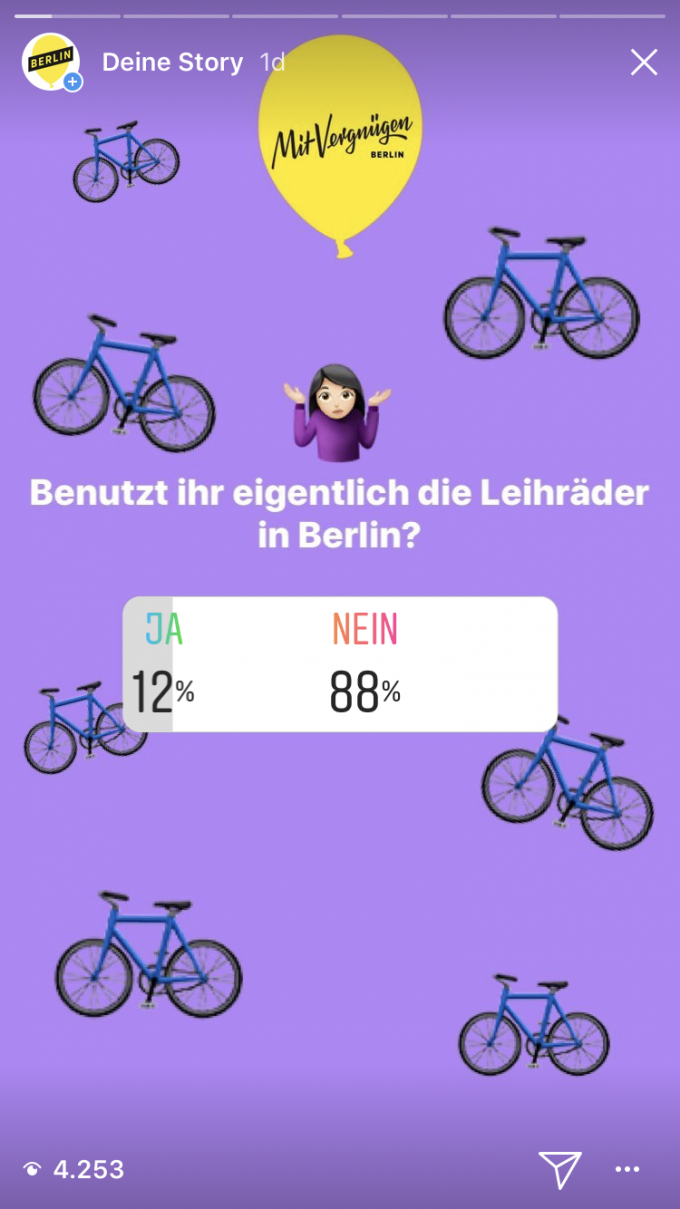View the list of 4.253 story viewers
Image resolution: width=680 pixels, height=1209 pixels.
[74, 1169]
